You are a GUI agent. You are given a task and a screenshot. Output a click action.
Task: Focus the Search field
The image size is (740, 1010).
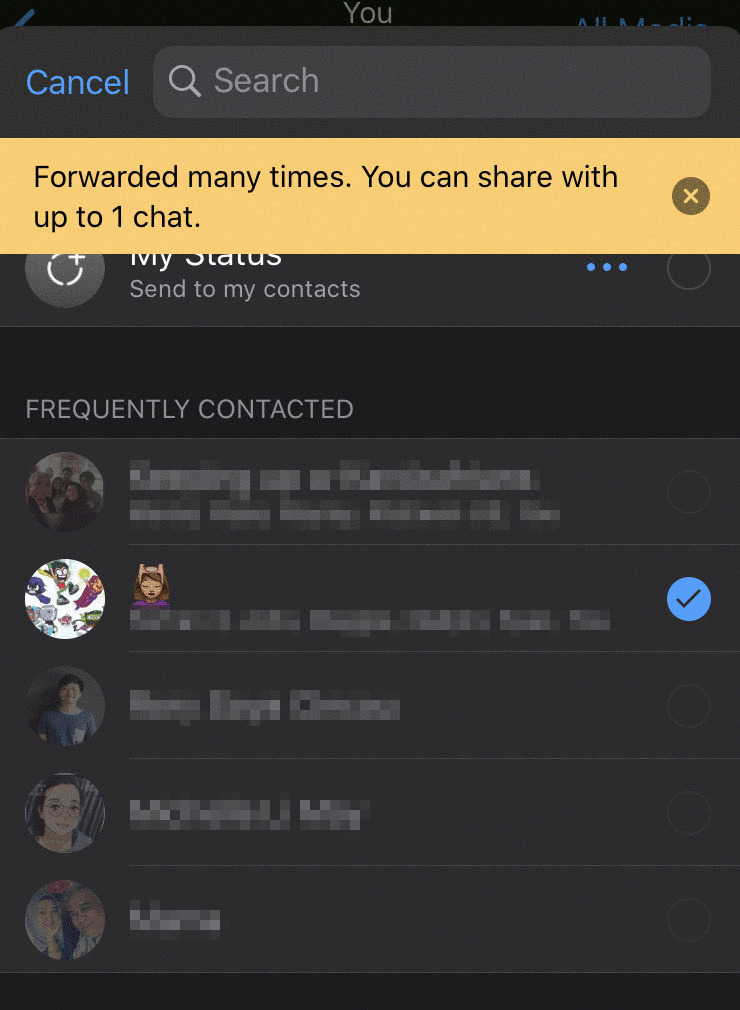pyautogui.click(x=432, y=82)
